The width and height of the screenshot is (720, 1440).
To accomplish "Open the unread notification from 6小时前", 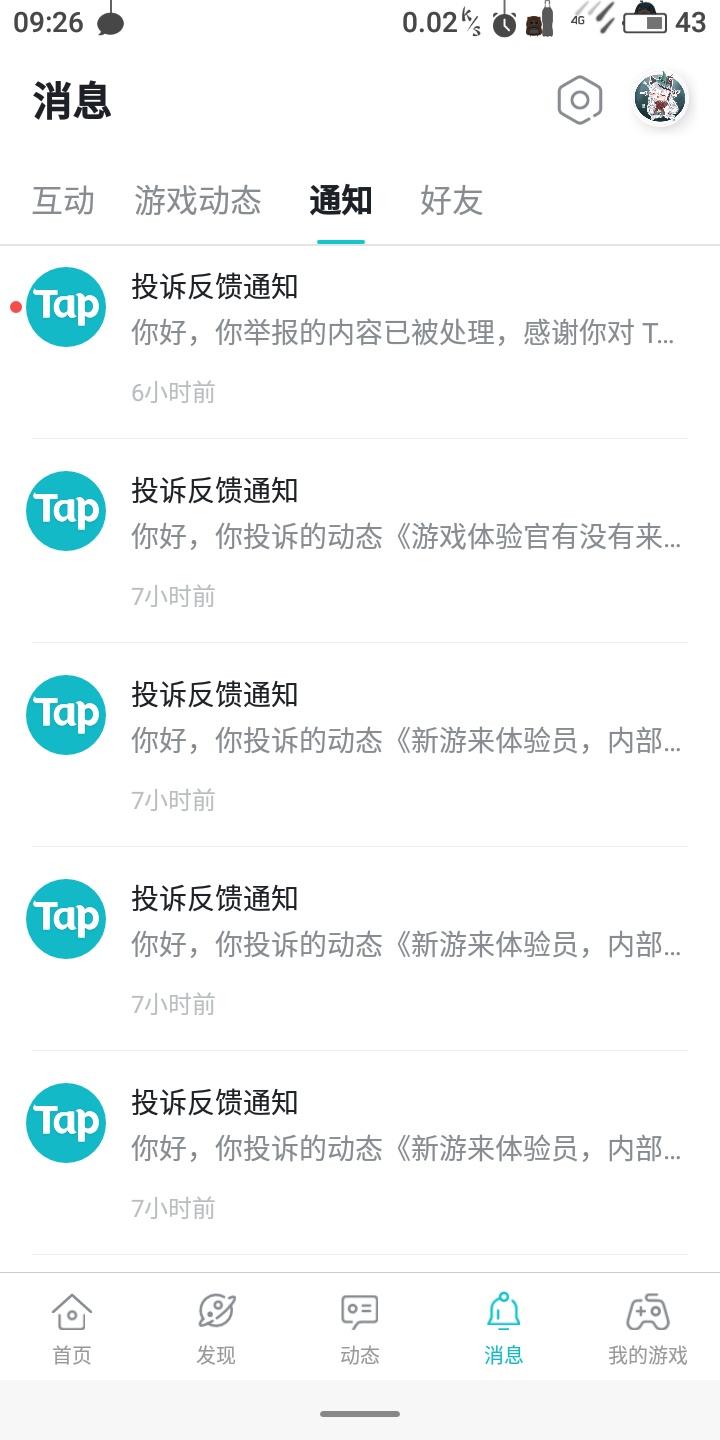I will coord(360,336).
